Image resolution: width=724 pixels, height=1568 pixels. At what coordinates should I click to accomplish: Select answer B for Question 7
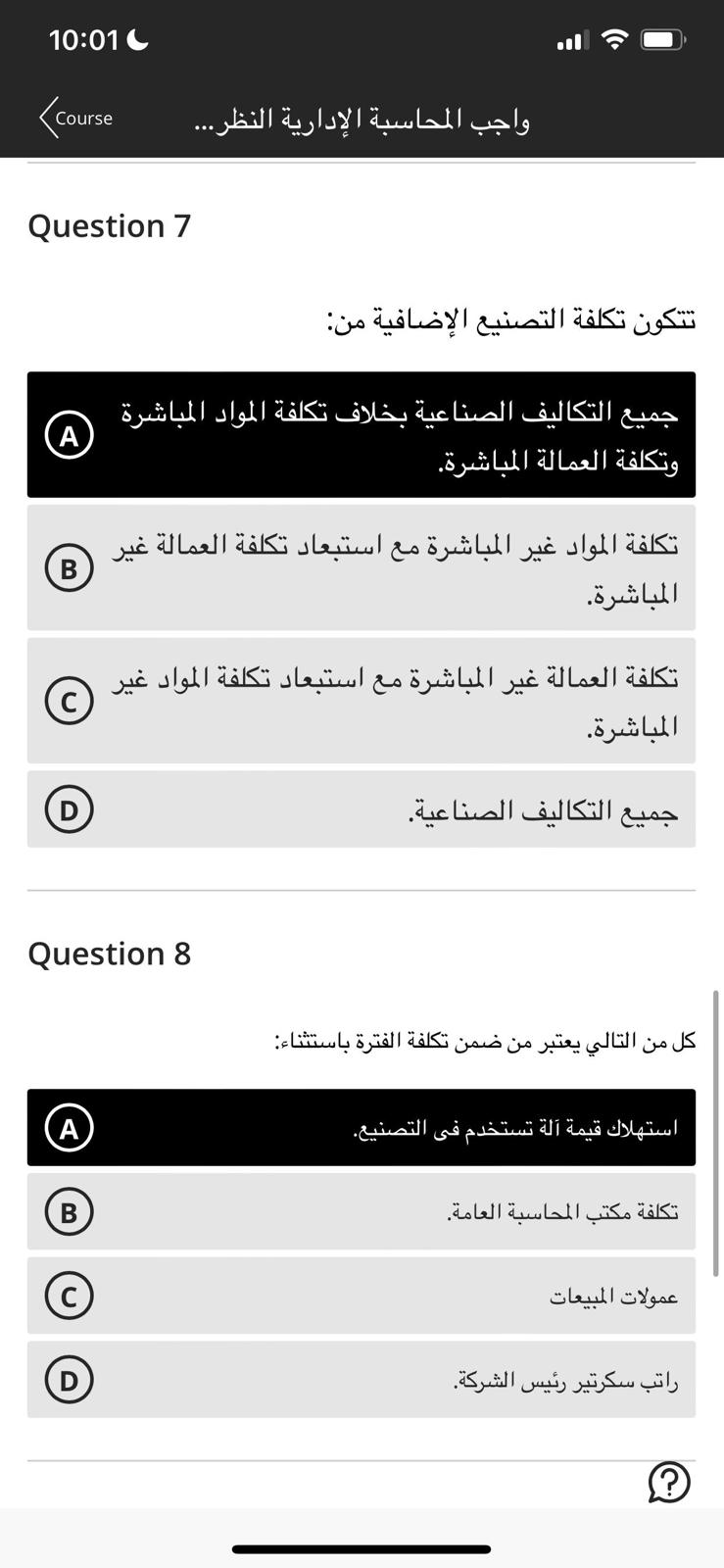coord(362,566)
